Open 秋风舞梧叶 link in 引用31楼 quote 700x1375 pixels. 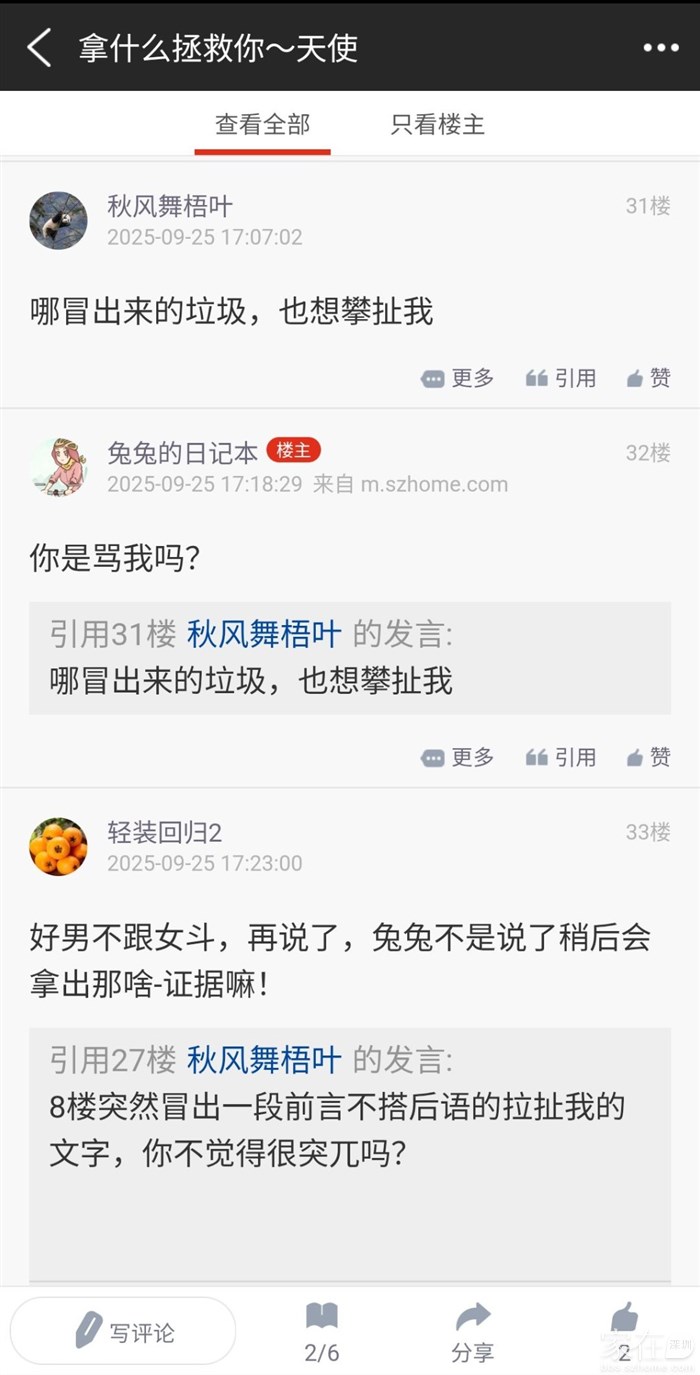[264, 633]
